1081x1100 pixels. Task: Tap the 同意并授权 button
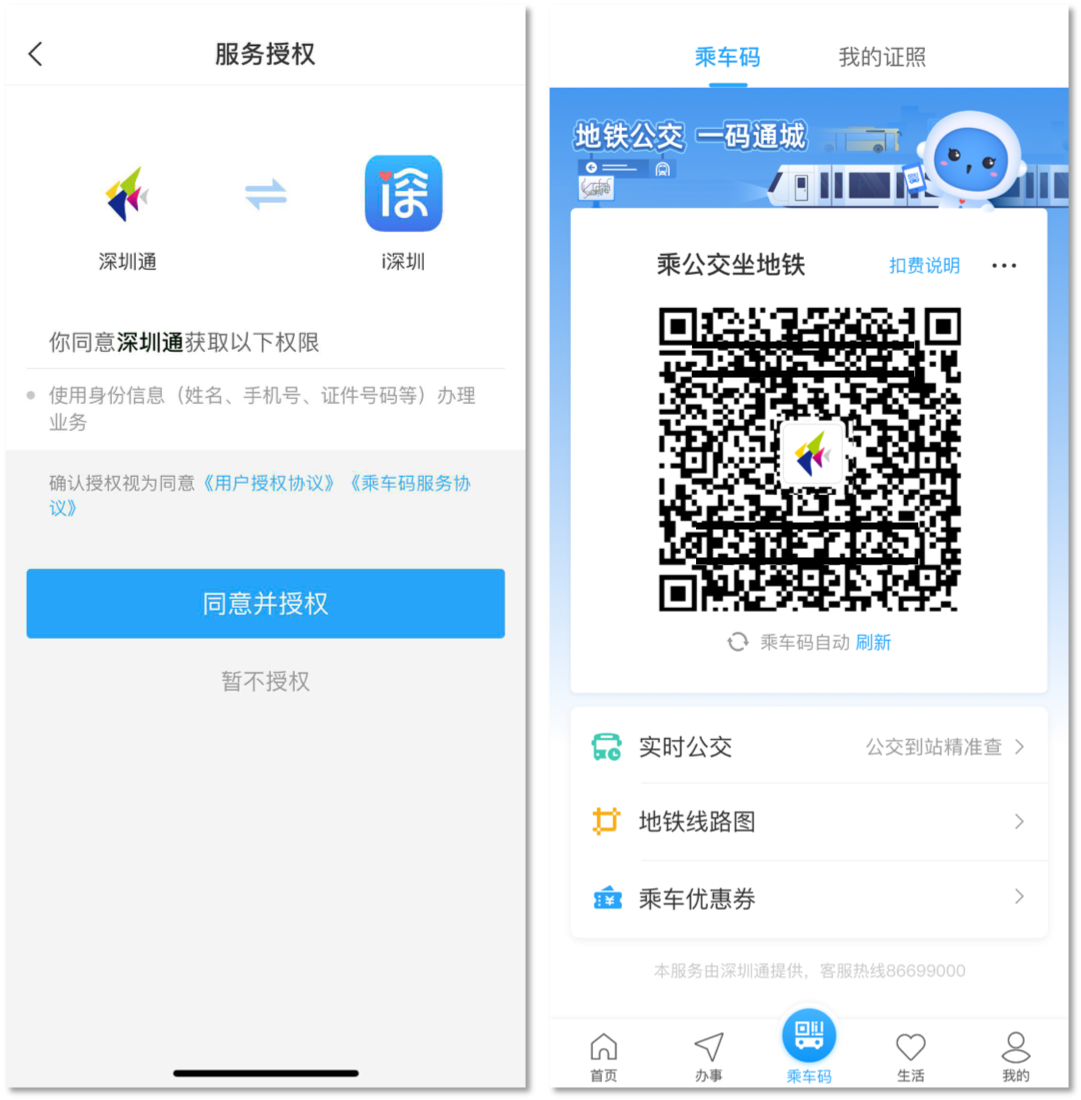click(x=265, y=604)
